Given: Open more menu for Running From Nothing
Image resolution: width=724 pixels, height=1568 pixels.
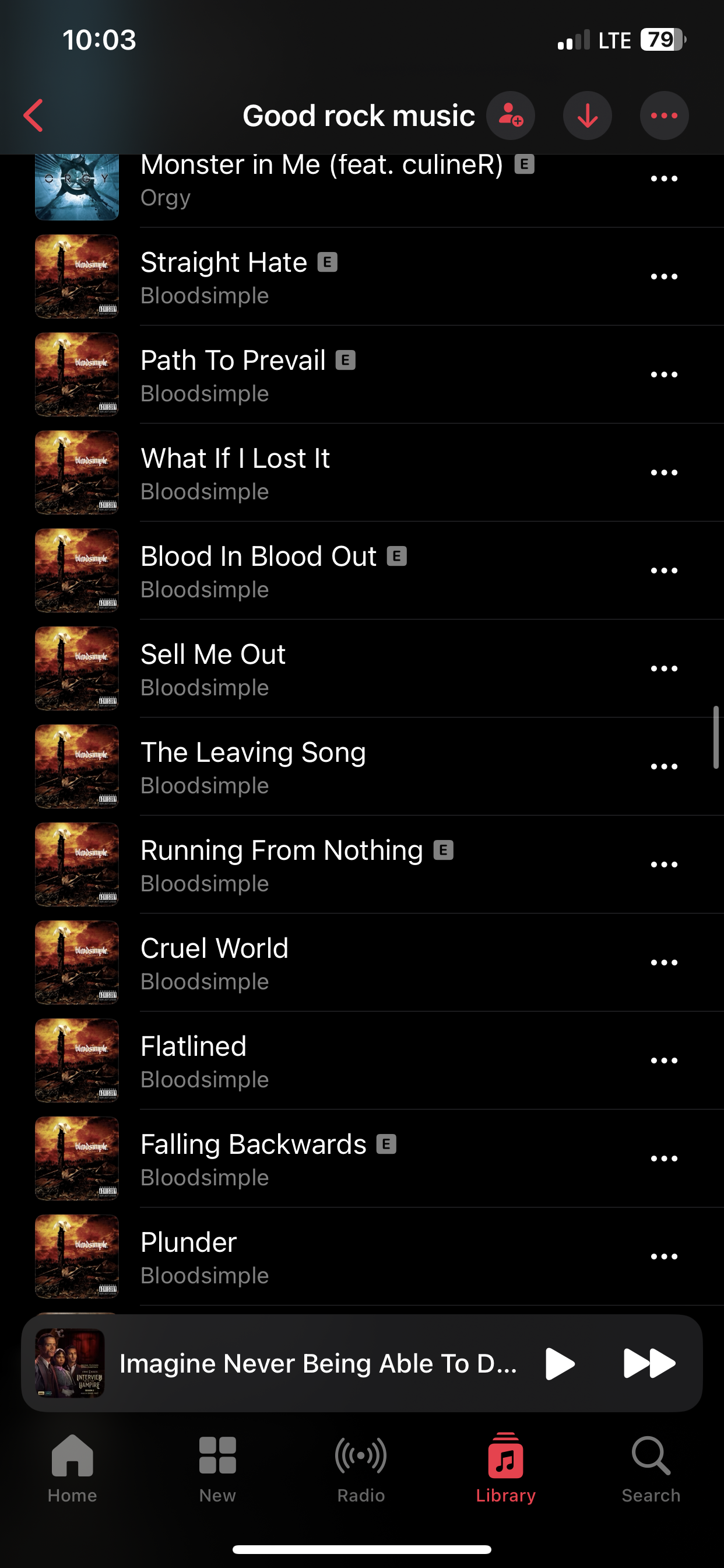Looking at the screenshot, I should point(664,865).
